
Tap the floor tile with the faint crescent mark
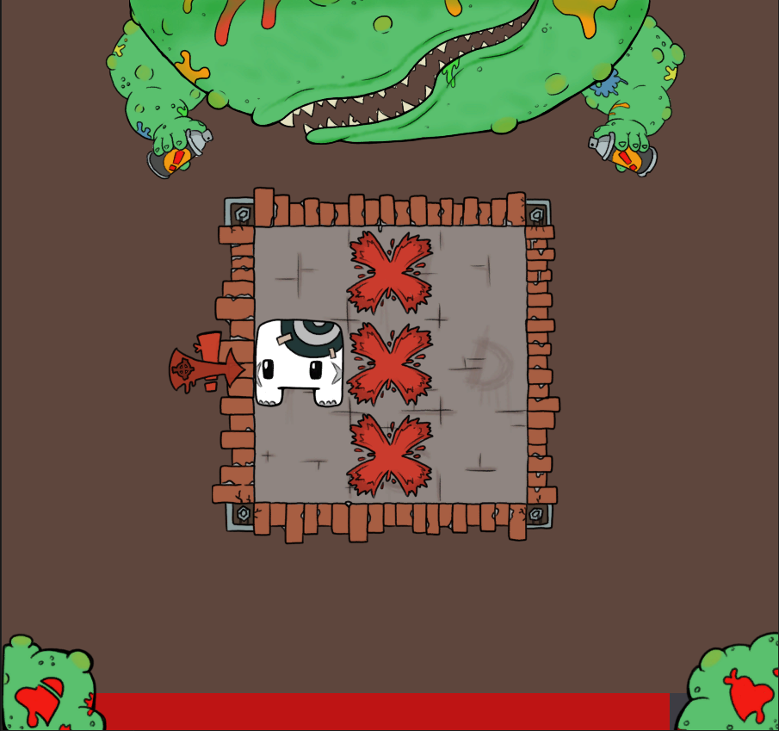coord(484,365)
